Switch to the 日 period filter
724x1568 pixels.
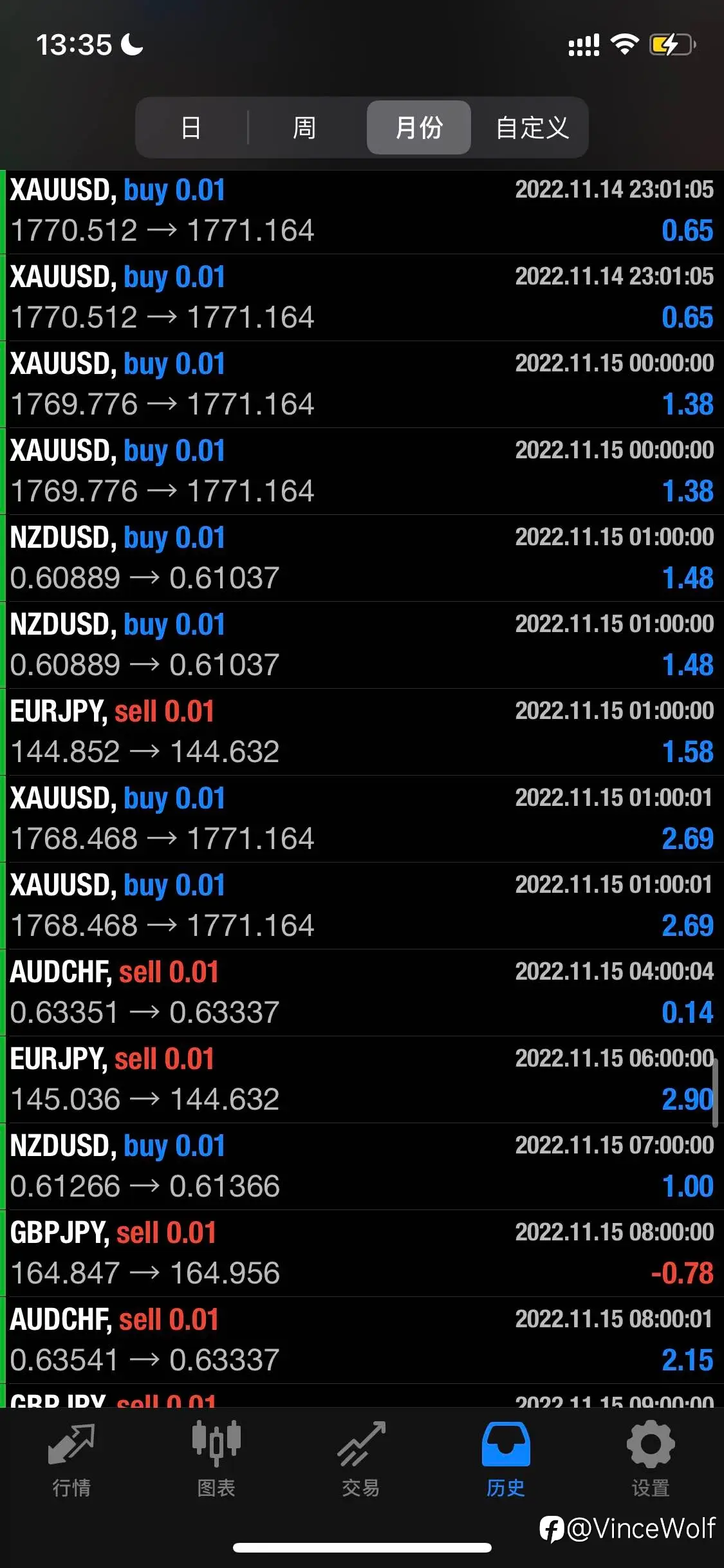click(191, 127)
